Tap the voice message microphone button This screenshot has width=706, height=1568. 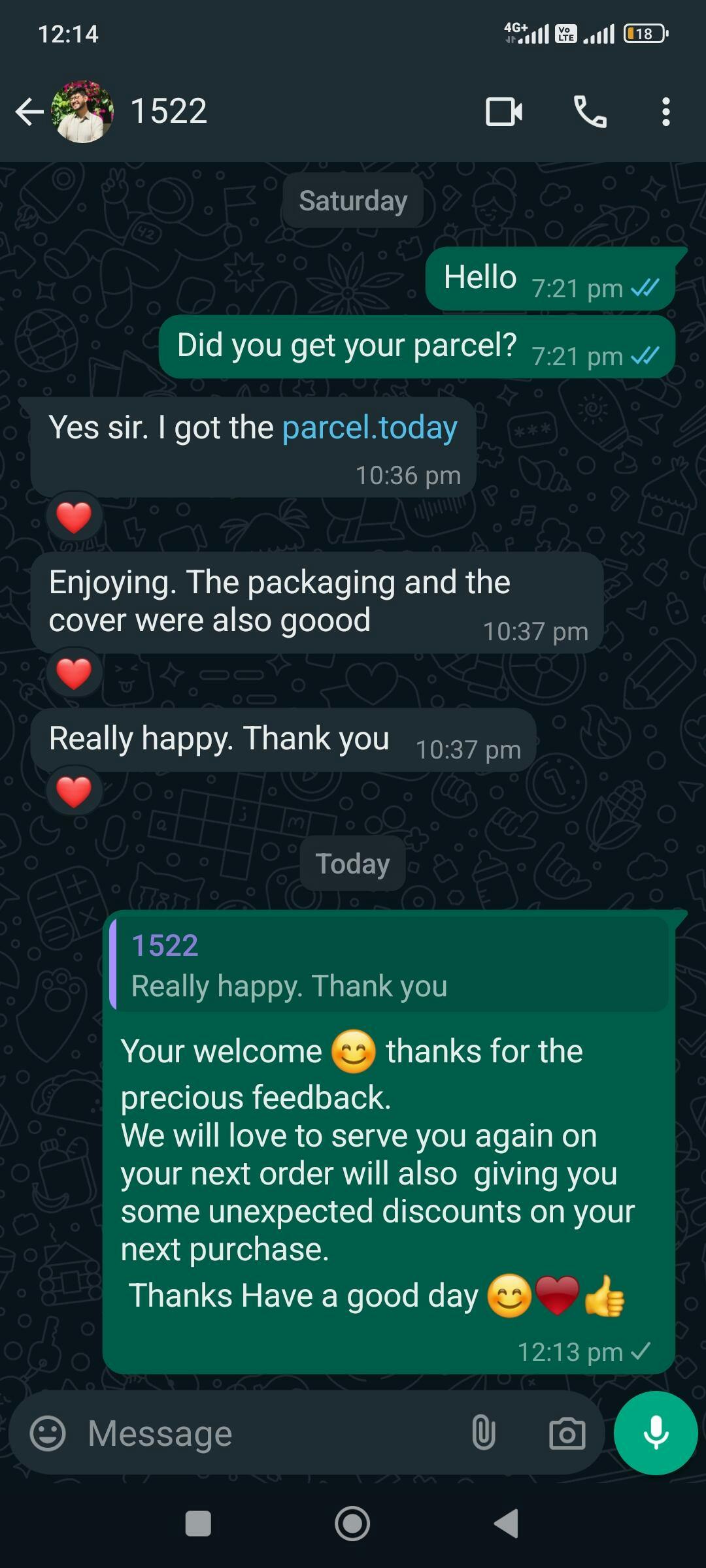pyautogui.click(x=656, y=1433)
